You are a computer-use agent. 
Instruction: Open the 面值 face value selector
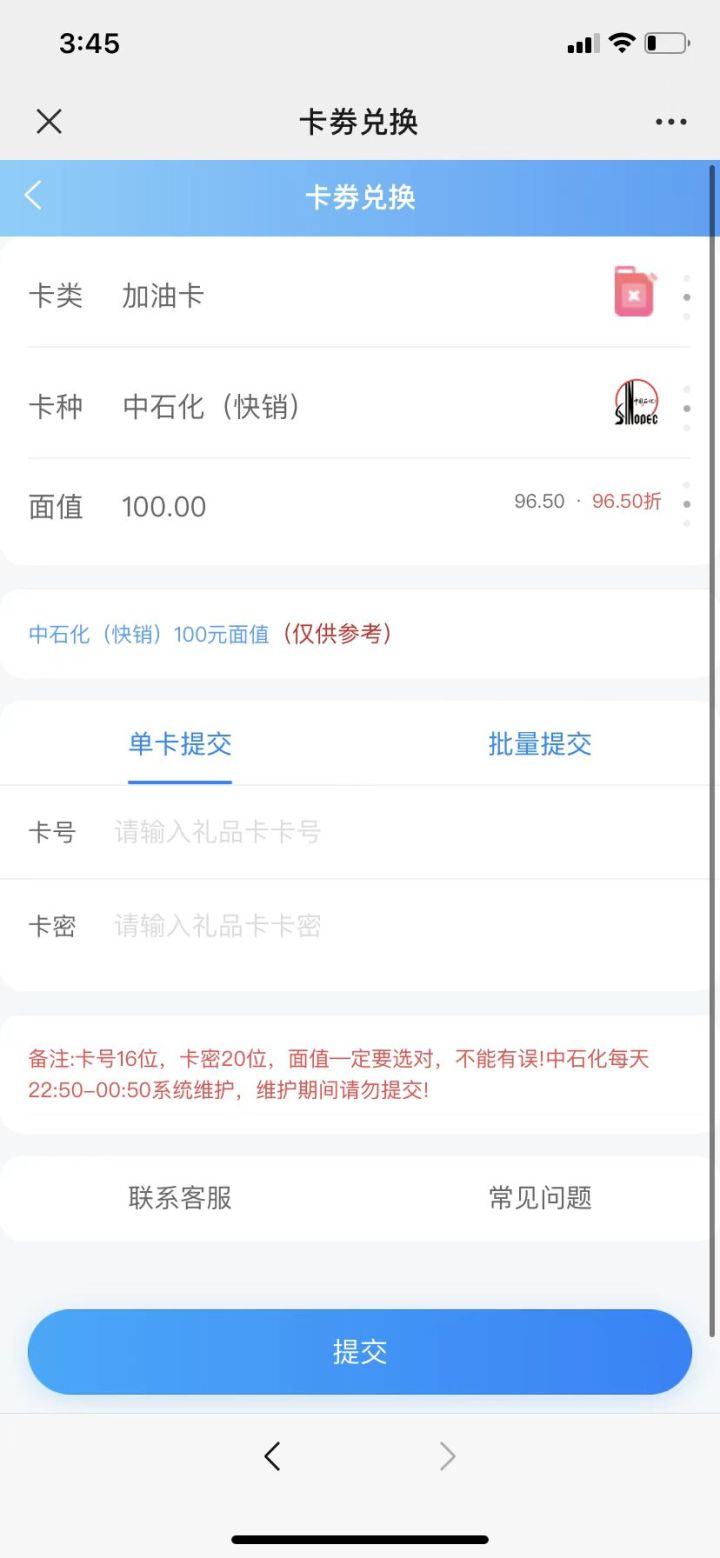click(360, 505)
